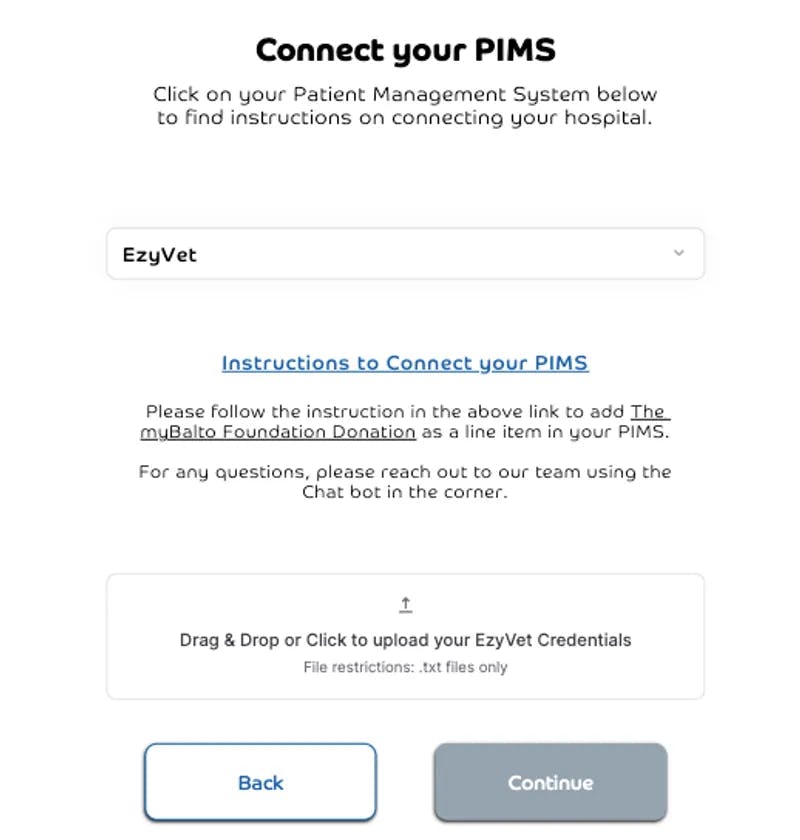Go back with the Back button
This screenshot has width=800, height=840.
click(x=260, y=782)
